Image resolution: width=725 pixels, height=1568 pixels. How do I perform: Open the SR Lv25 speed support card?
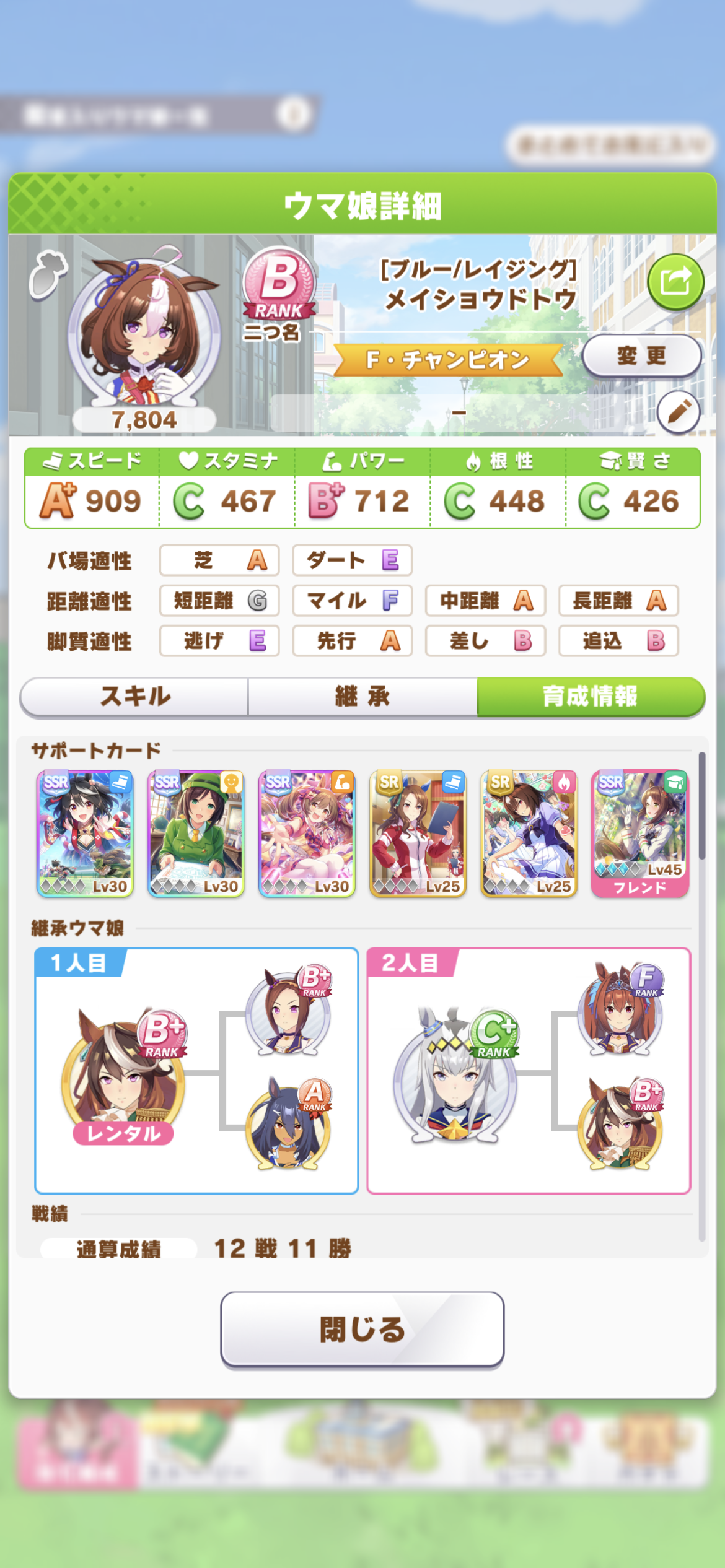pyautogui.click(x=418, y=833)
